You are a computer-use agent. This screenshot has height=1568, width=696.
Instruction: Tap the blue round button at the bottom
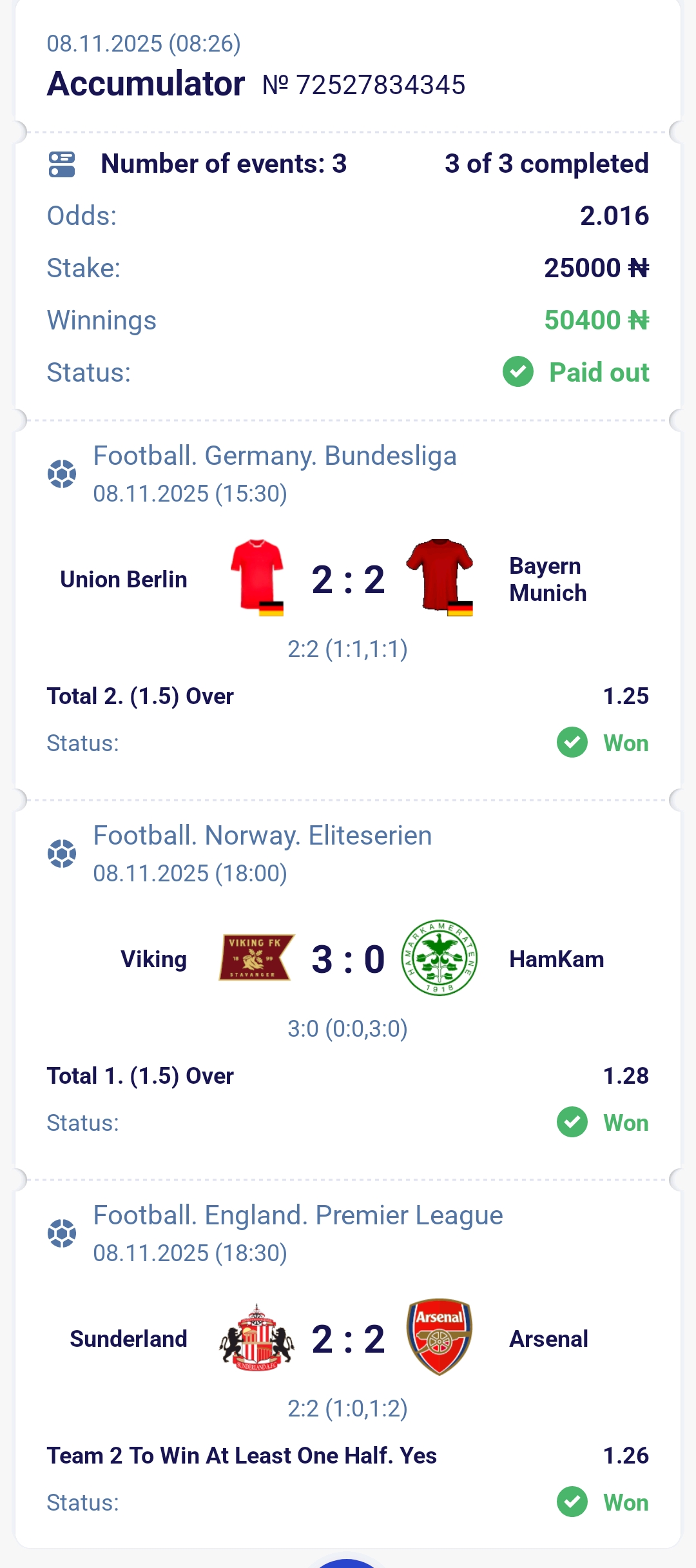coord(347,1563)
